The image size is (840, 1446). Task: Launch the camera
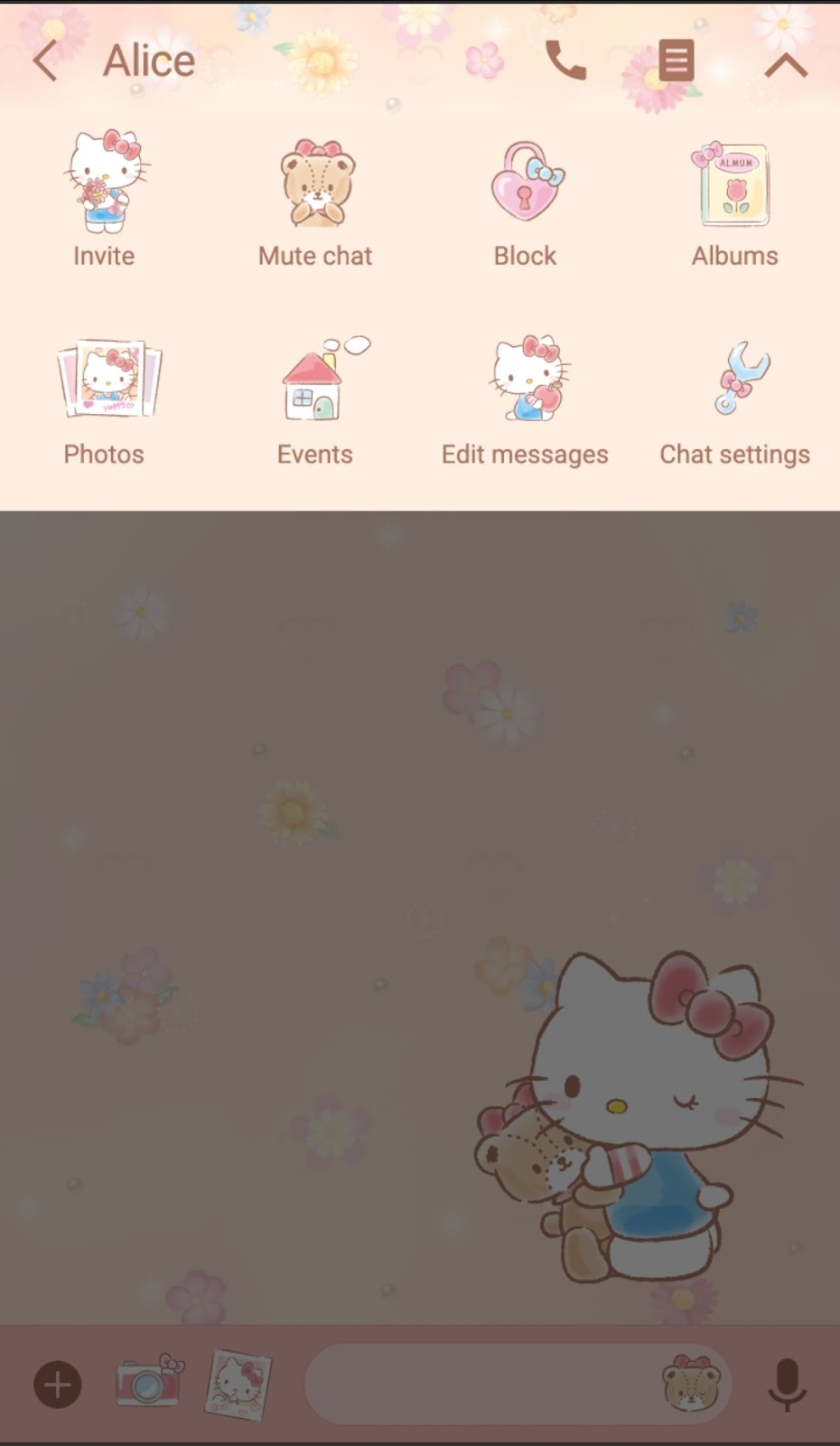click(x=149, y=1382)
